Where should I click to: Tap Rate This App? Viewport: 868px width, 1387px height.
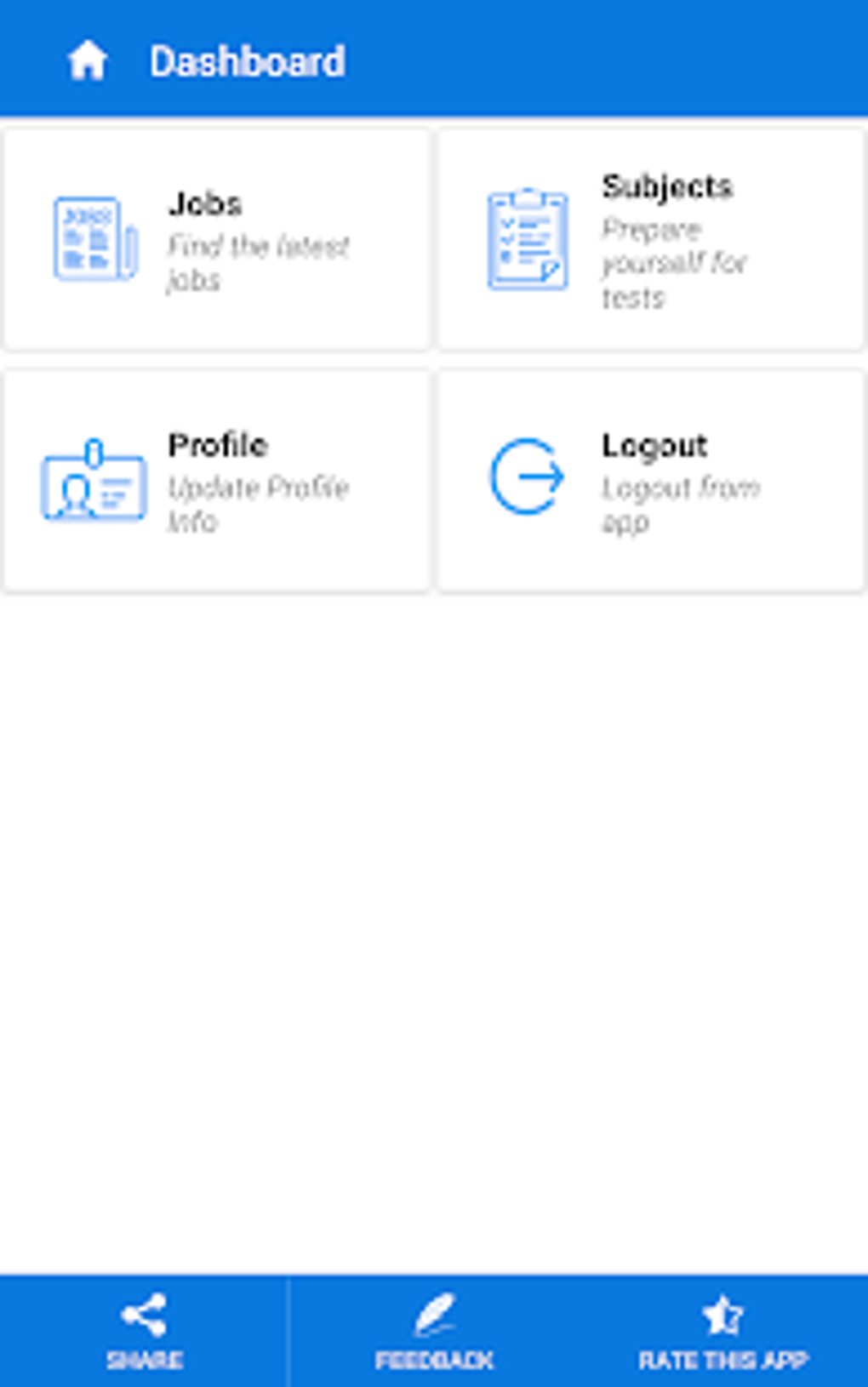click(x=722, y=1332)
